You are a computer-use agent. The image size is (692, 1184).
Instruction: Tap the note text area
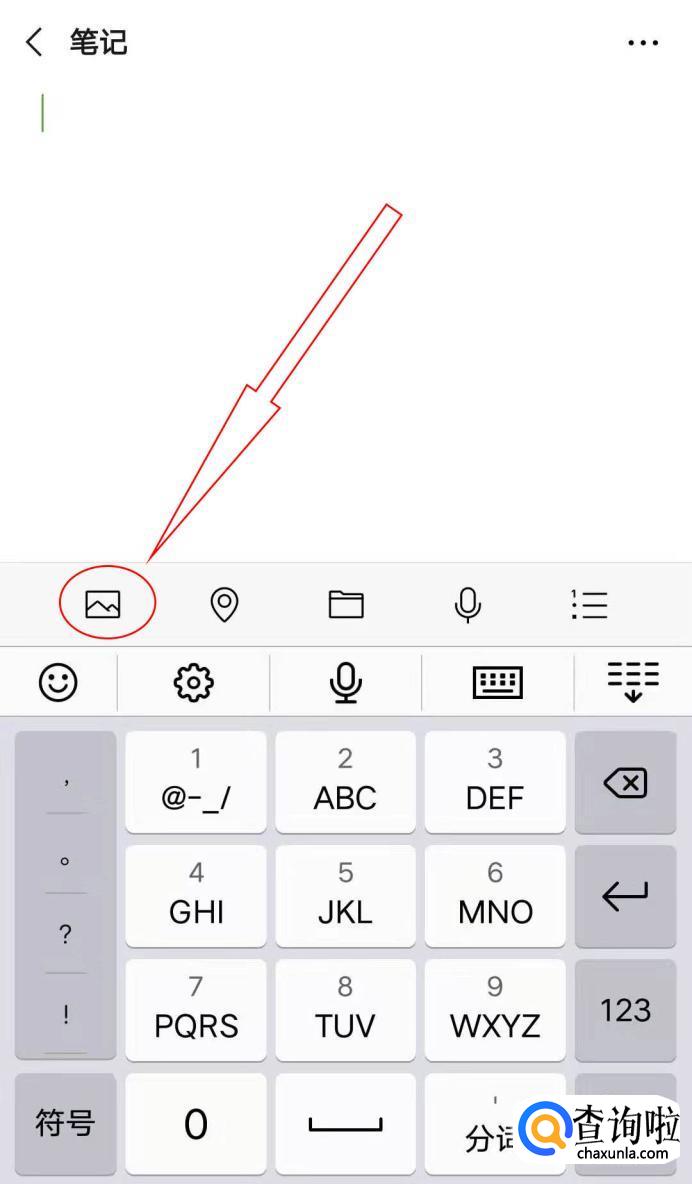[346, 300]
